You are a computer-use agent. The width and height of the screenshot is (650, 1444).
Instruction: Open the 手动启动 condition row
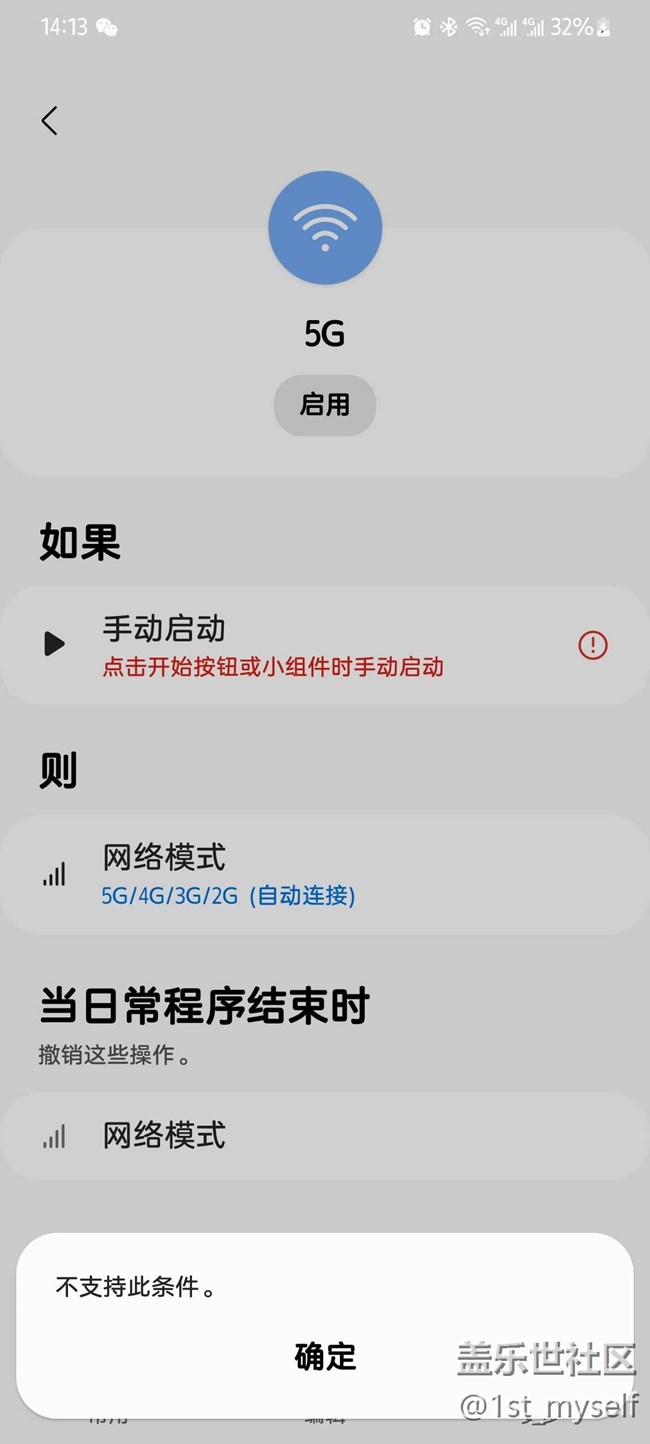pyautogui.click(x=325, y=646)
